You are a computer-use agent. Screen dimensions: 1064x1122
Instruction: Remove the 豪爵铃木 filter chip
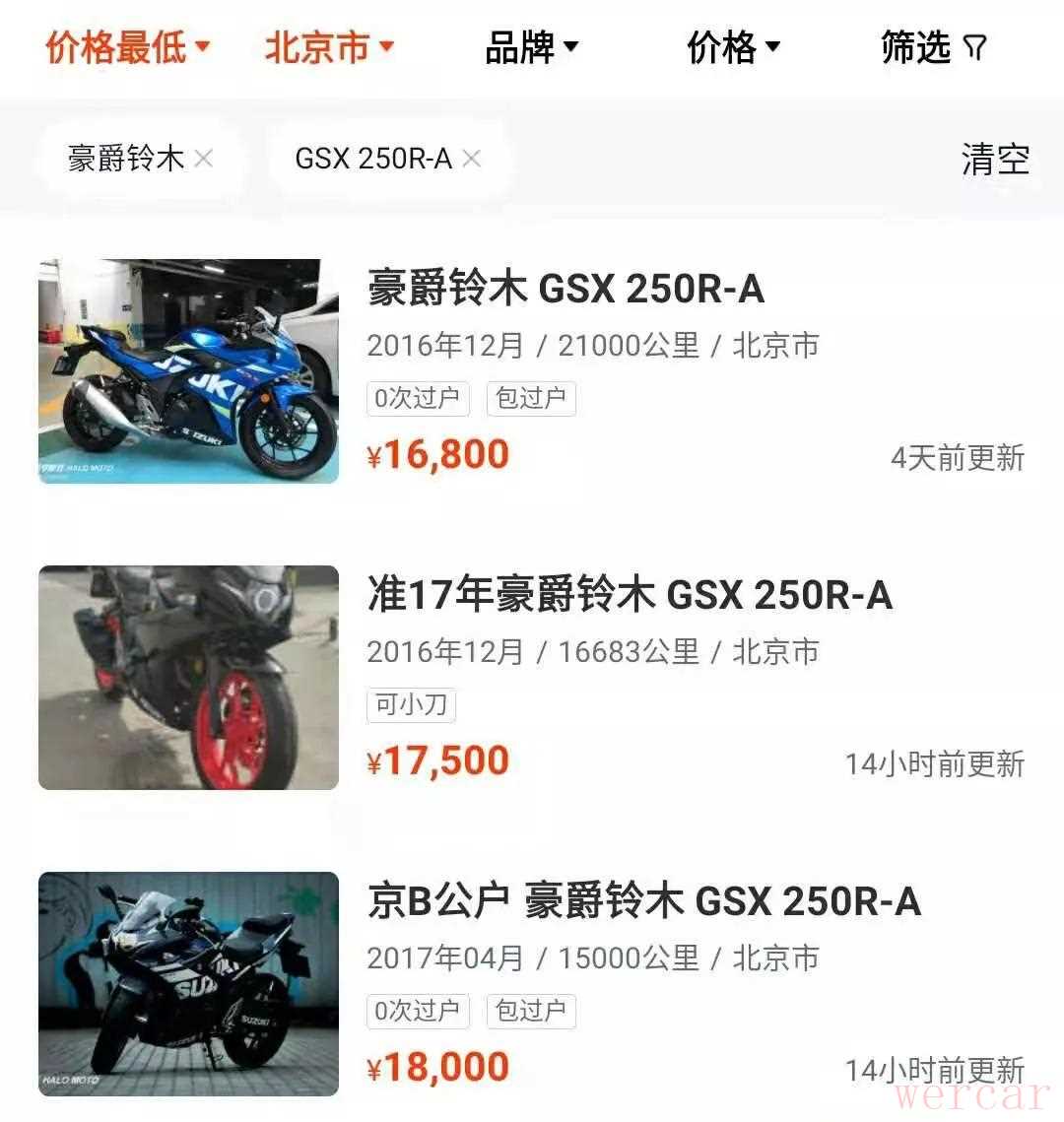pos(204,159)
